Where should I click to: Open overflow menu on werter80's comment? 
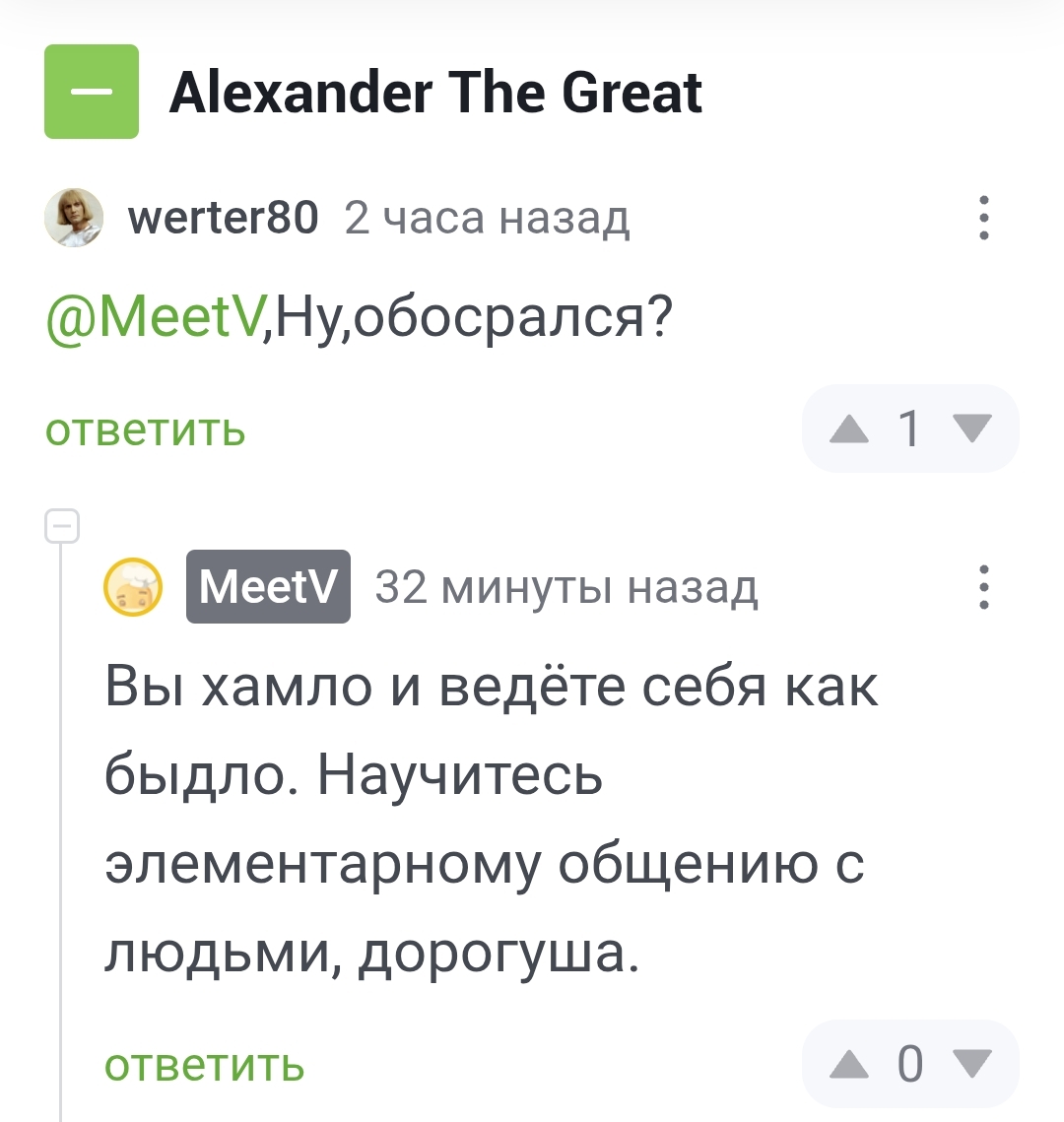pyautogui.click(x=983, y=218)
